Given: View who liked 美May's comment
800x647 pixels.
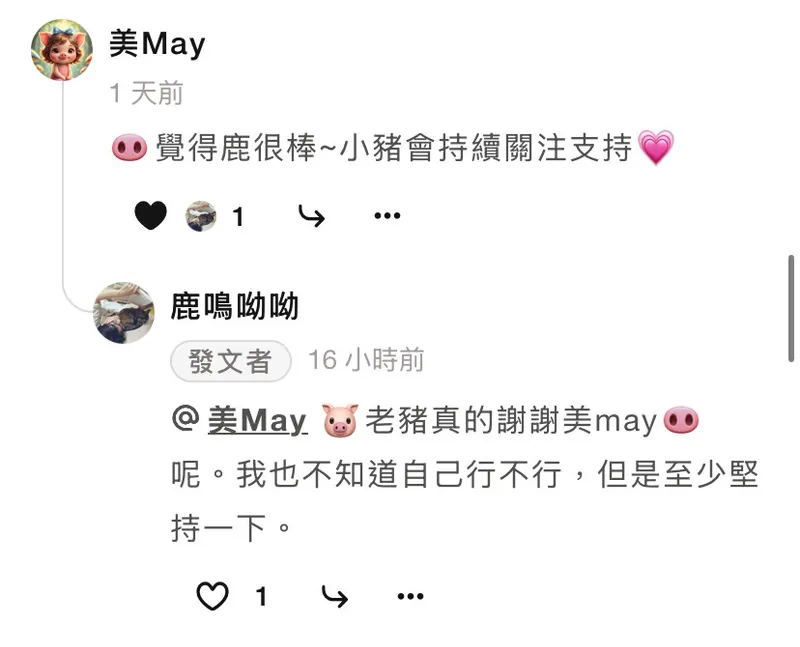Looking at the screenshot, I should click(202, 216).
